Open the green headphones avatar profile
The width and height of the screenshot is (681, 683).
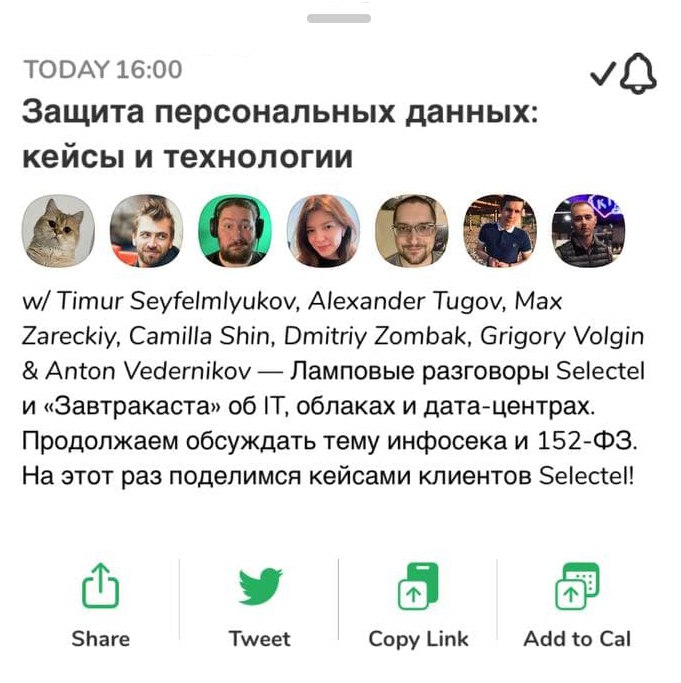pyautogui.click(x=235, y=231)
